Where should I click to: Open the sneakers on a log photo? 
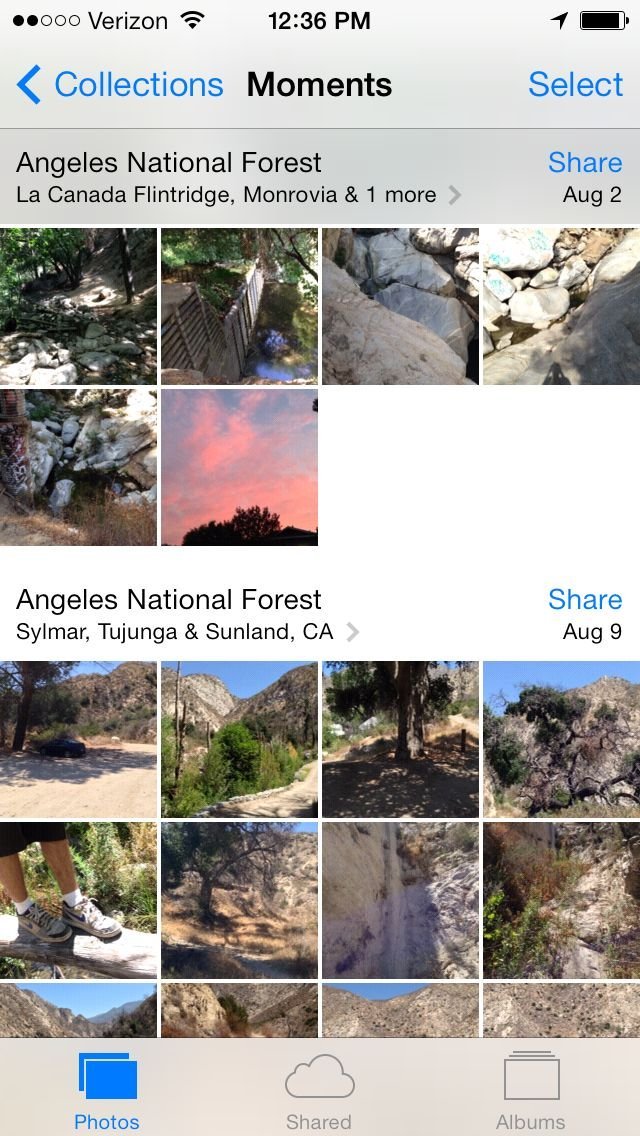[78, 901]
